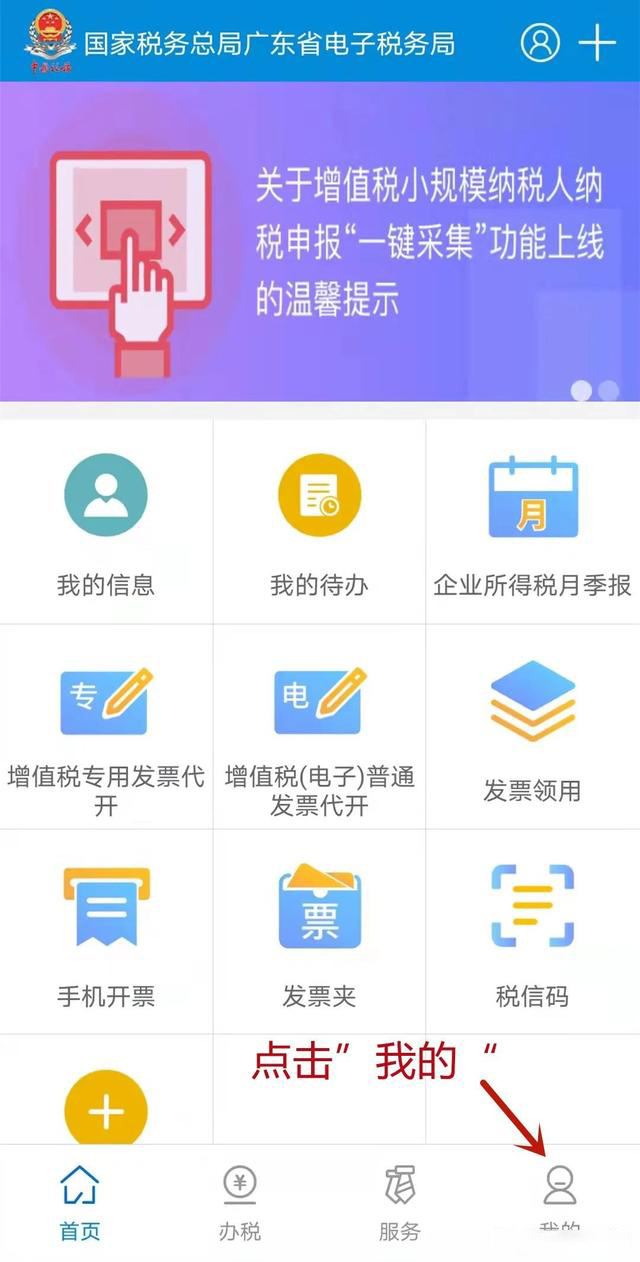Screen dimensions: 640x1262
Task: Select 增值税(电子)普通发票代开
Action: click(319, 728)
